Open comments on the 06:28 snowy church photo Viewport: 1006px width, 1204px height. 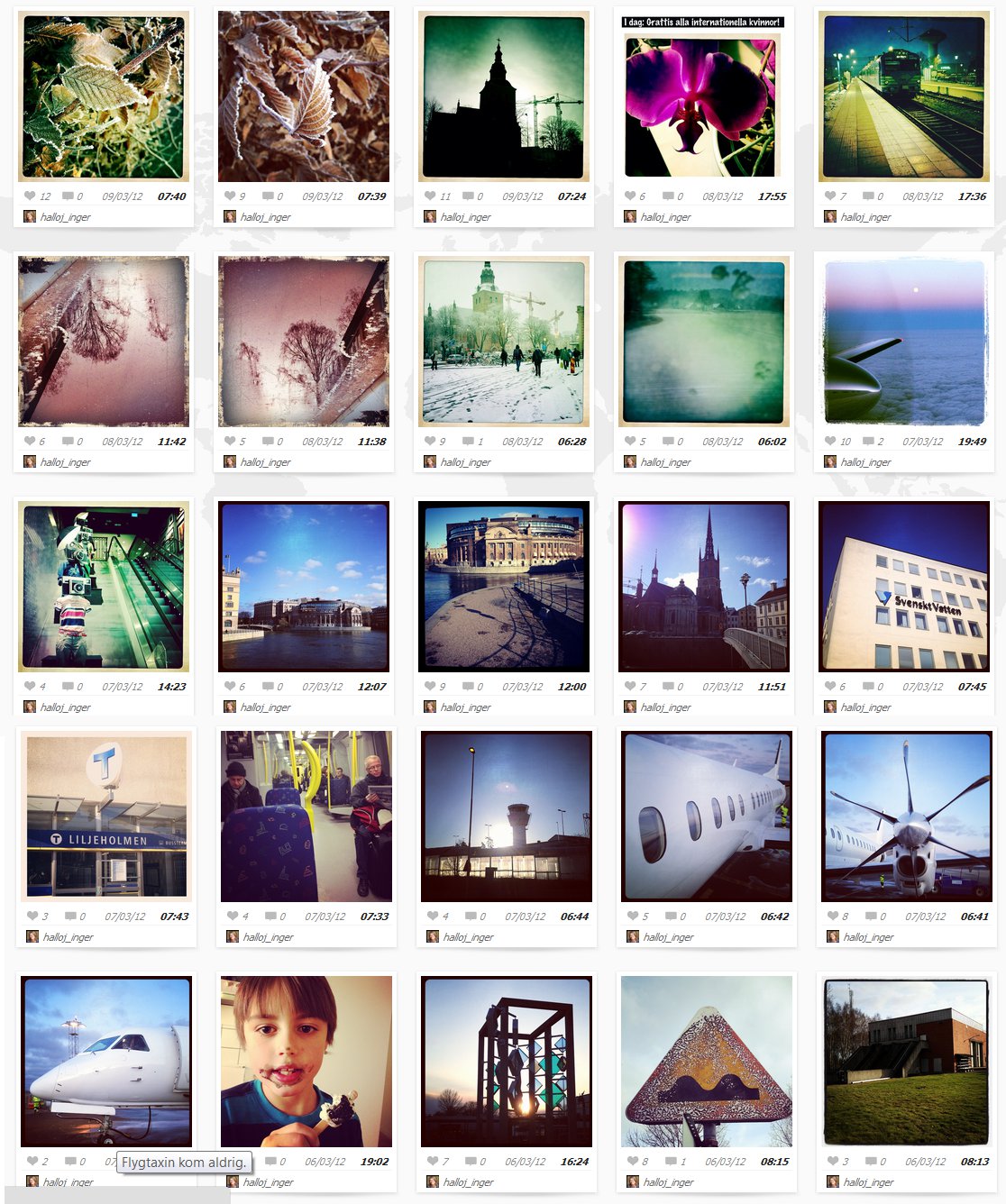[x=468, y=441]
